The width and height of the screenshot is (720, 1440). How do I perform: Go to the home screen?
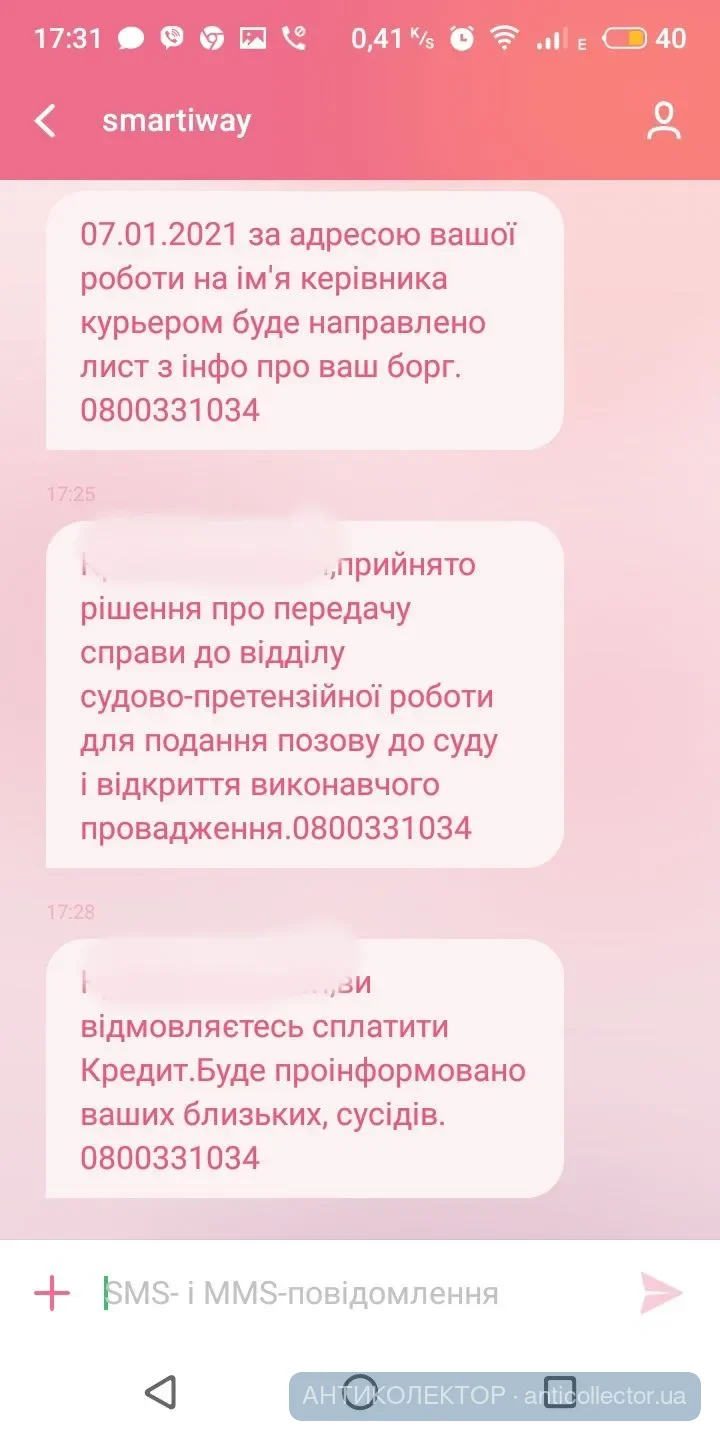pos(360,1392)
